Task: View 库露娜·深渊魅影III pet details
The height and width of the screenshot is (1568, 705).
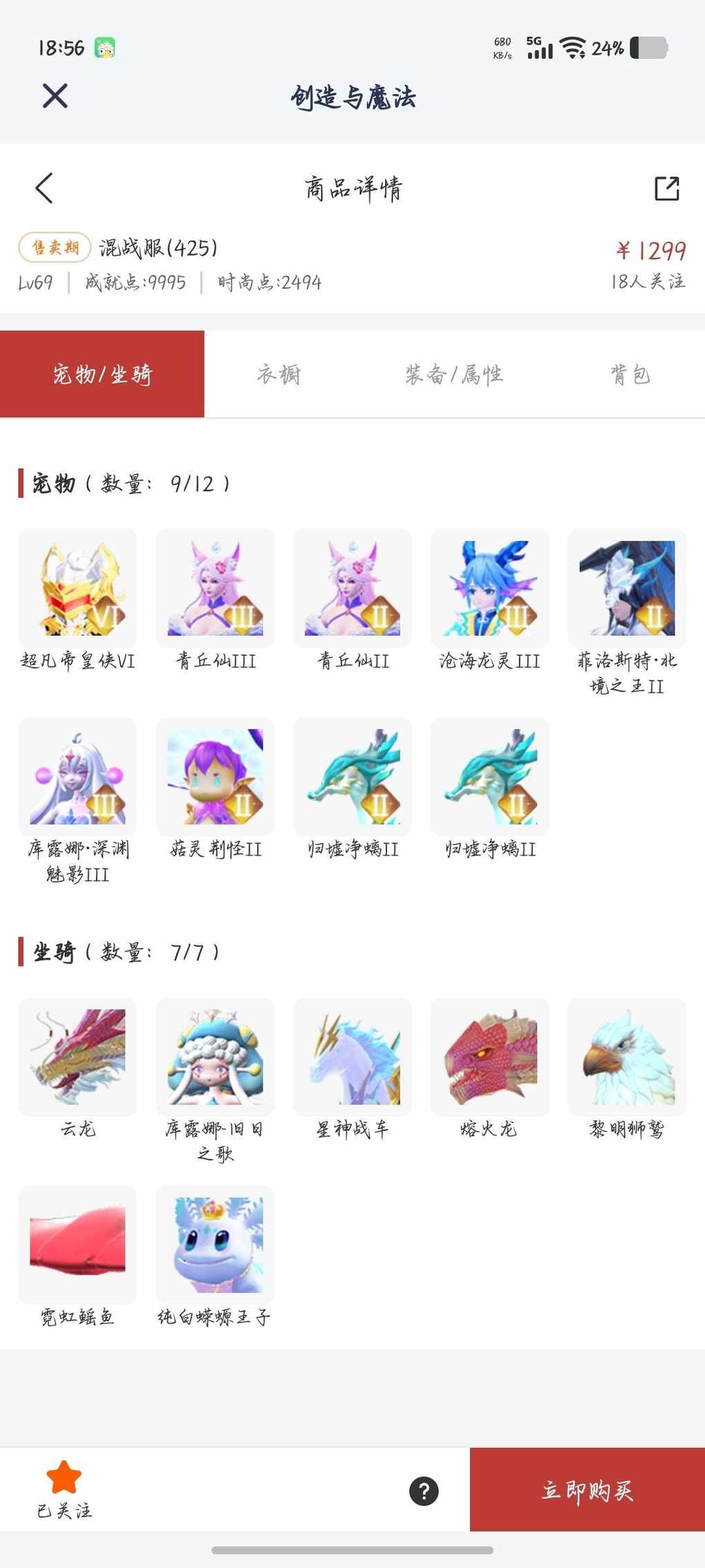Action: pyautogui.click(x=77, y=777)
